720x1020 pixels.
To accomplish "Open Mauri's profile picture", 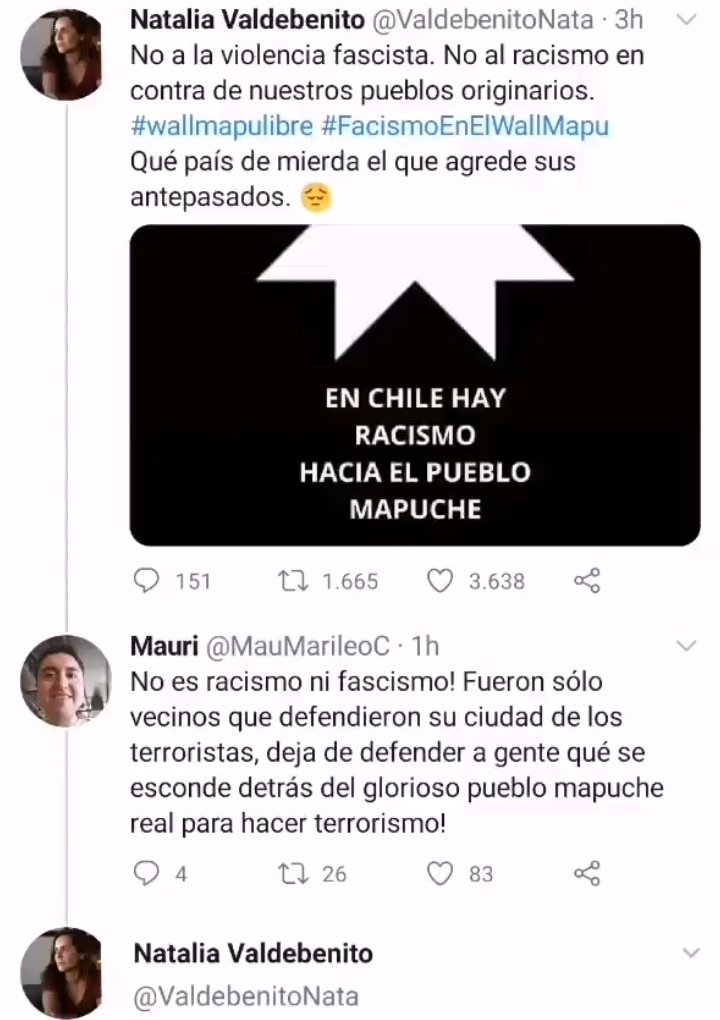I will [x=65, y=679].
